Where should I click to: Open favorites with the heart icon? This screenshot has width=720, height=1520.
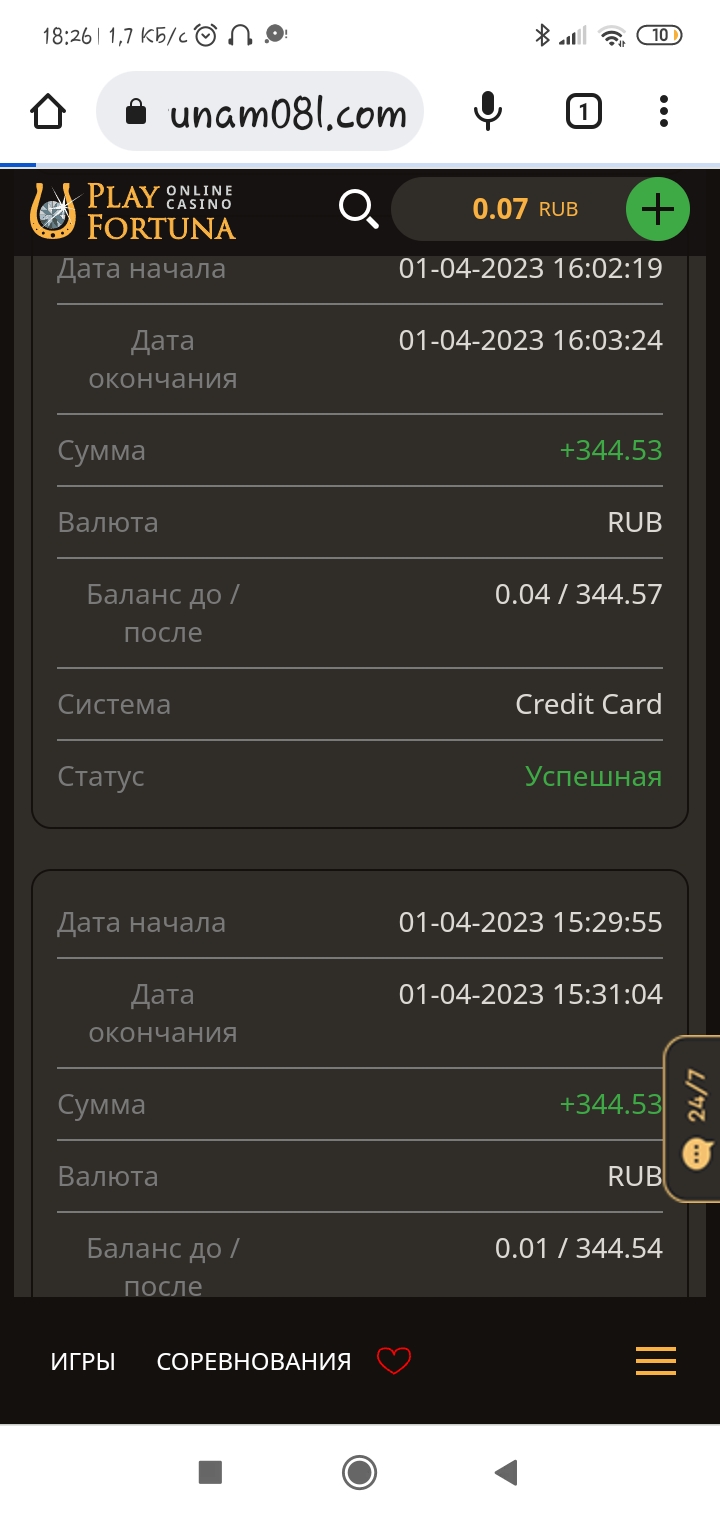pos(394,1361)
